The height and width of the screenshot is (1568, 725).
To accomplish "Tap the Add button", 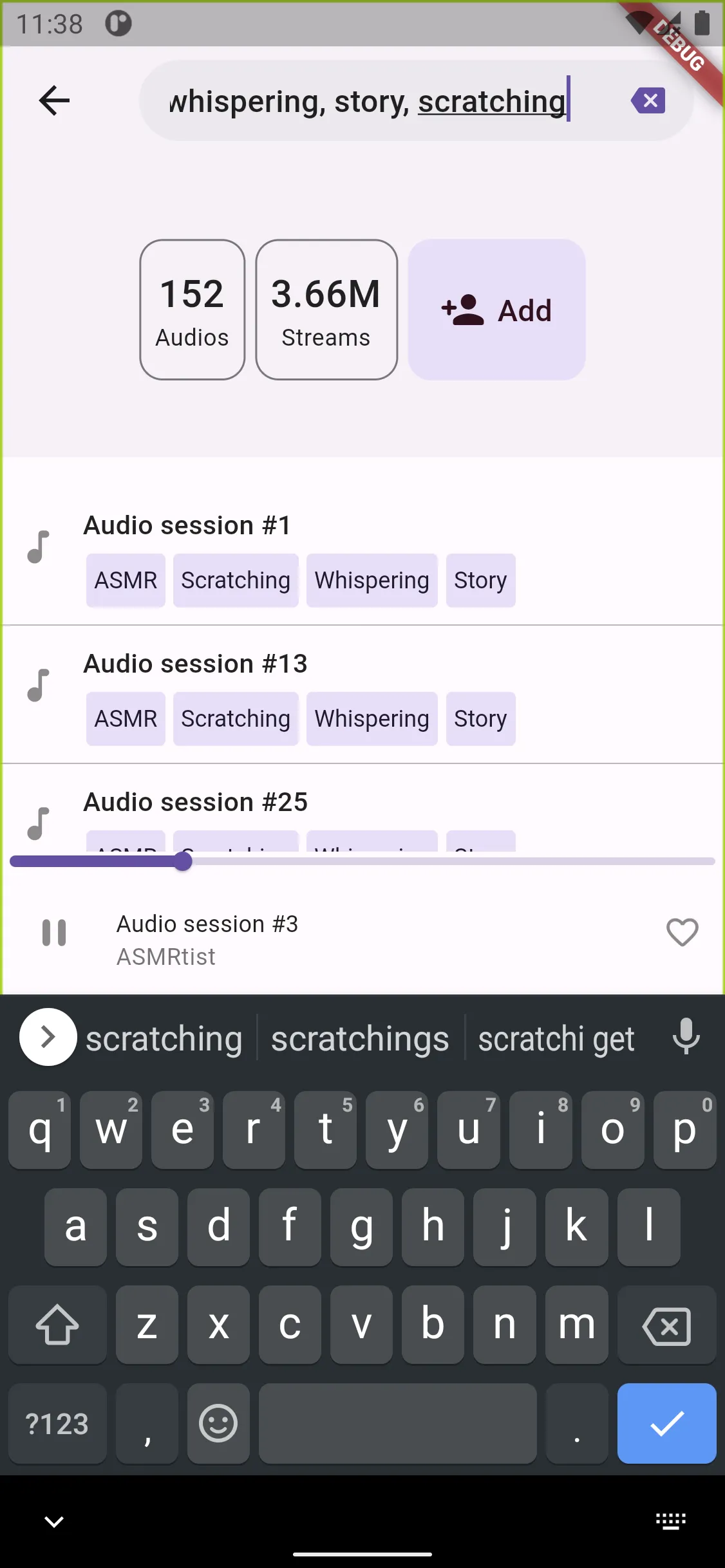I will pos(496,310).
